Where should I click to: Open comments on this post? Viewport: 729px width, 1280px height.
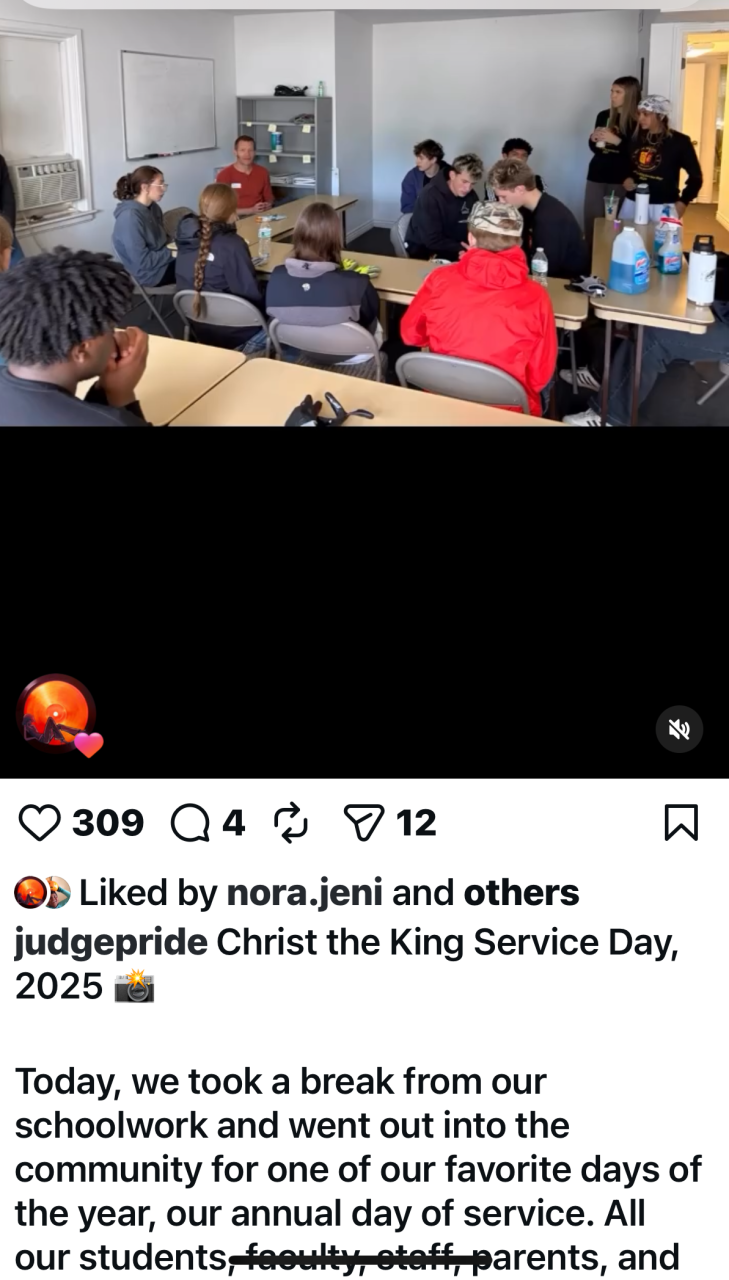tap(190, 823)
